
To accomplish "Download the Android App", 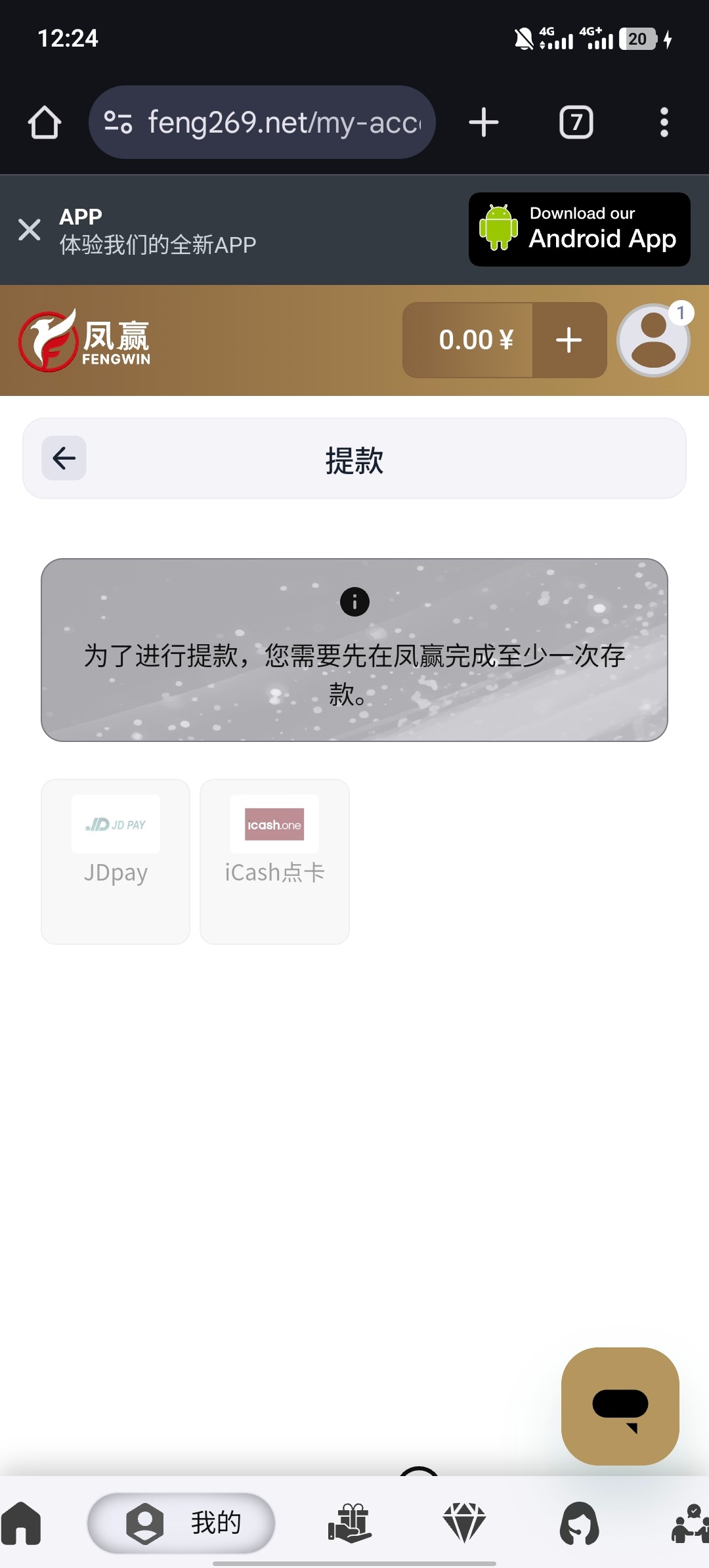I will pos(579,230).
